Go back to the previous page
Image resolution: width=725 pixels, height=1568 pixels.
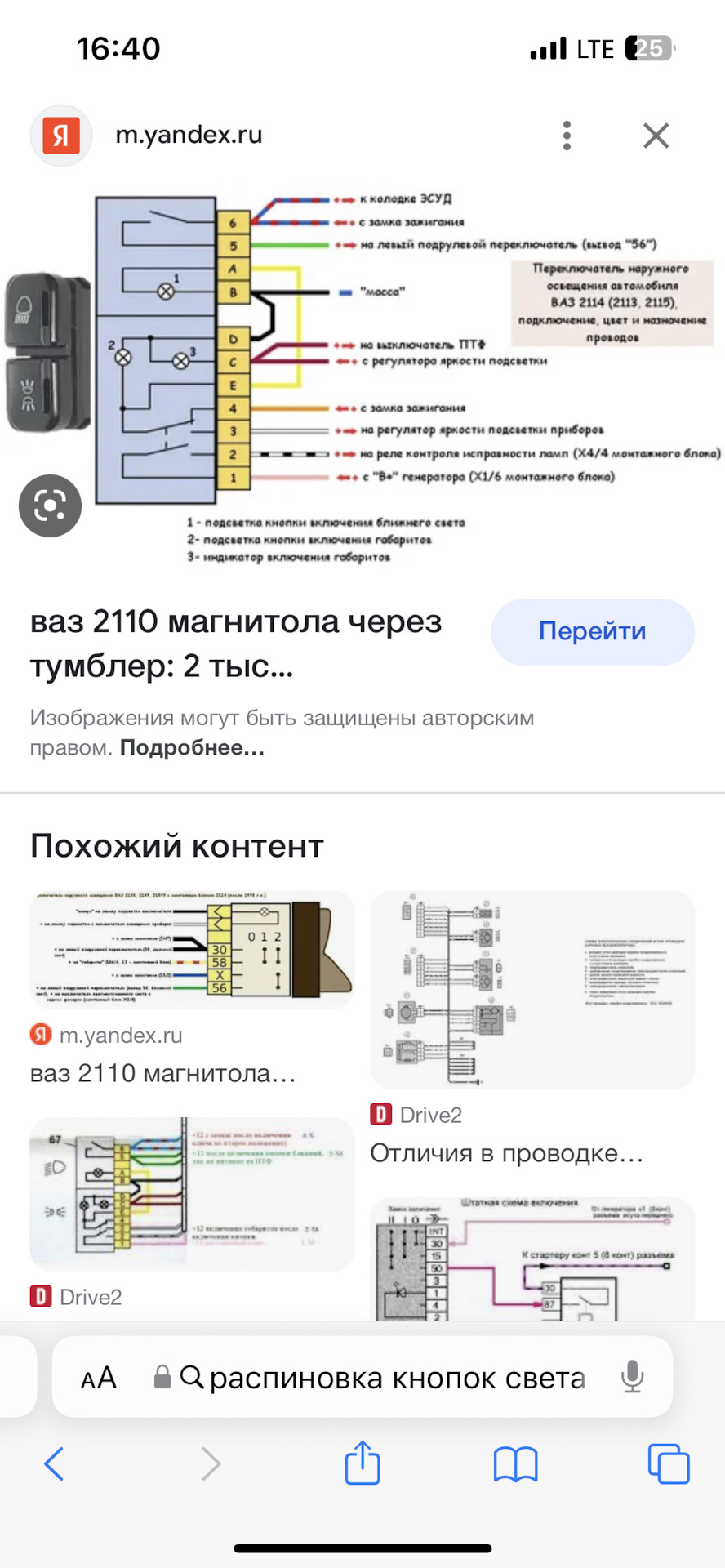coord(54,1463)
